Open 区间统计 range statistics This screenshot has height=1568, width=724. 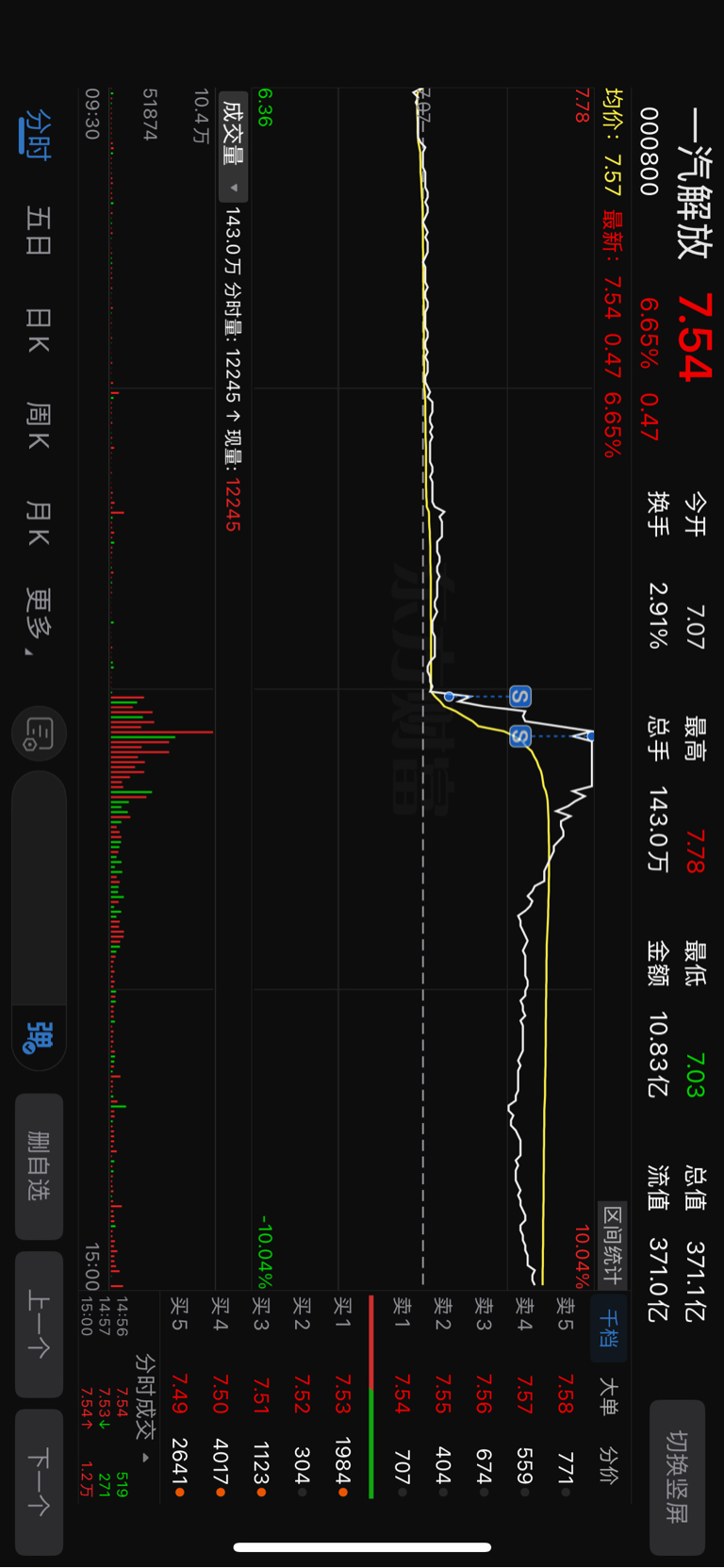[612, 1245]
